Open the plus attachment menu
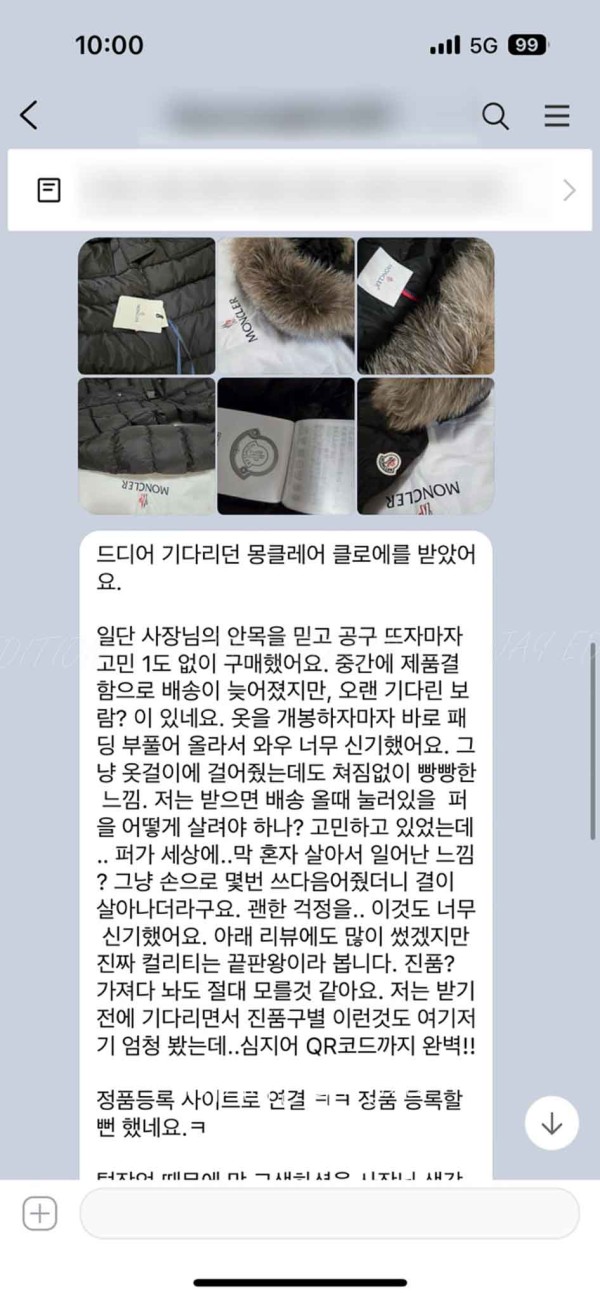Screen dimensions: 600x1299 pos(39,1214)
